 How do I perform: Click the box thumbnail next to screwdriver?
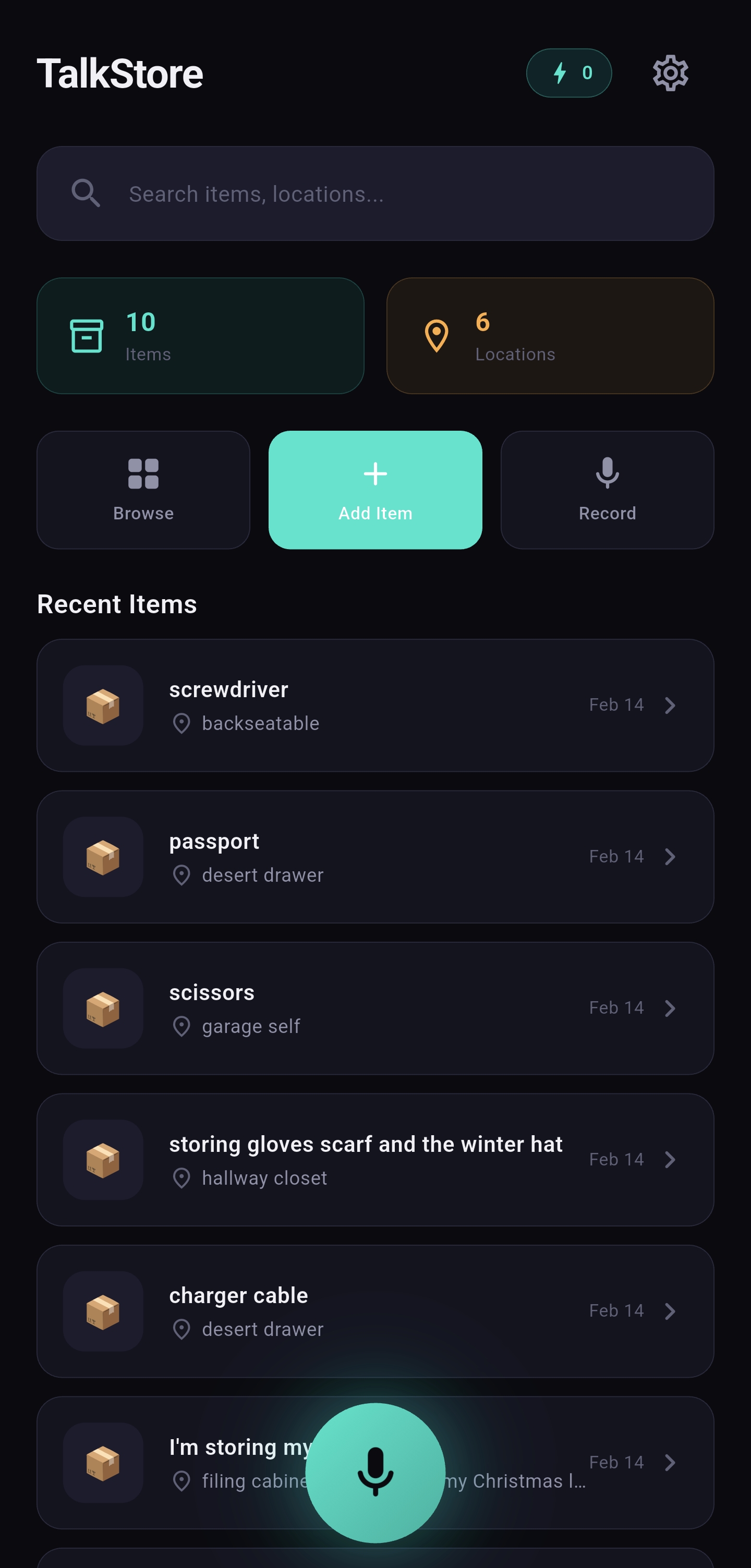point(103,705)
